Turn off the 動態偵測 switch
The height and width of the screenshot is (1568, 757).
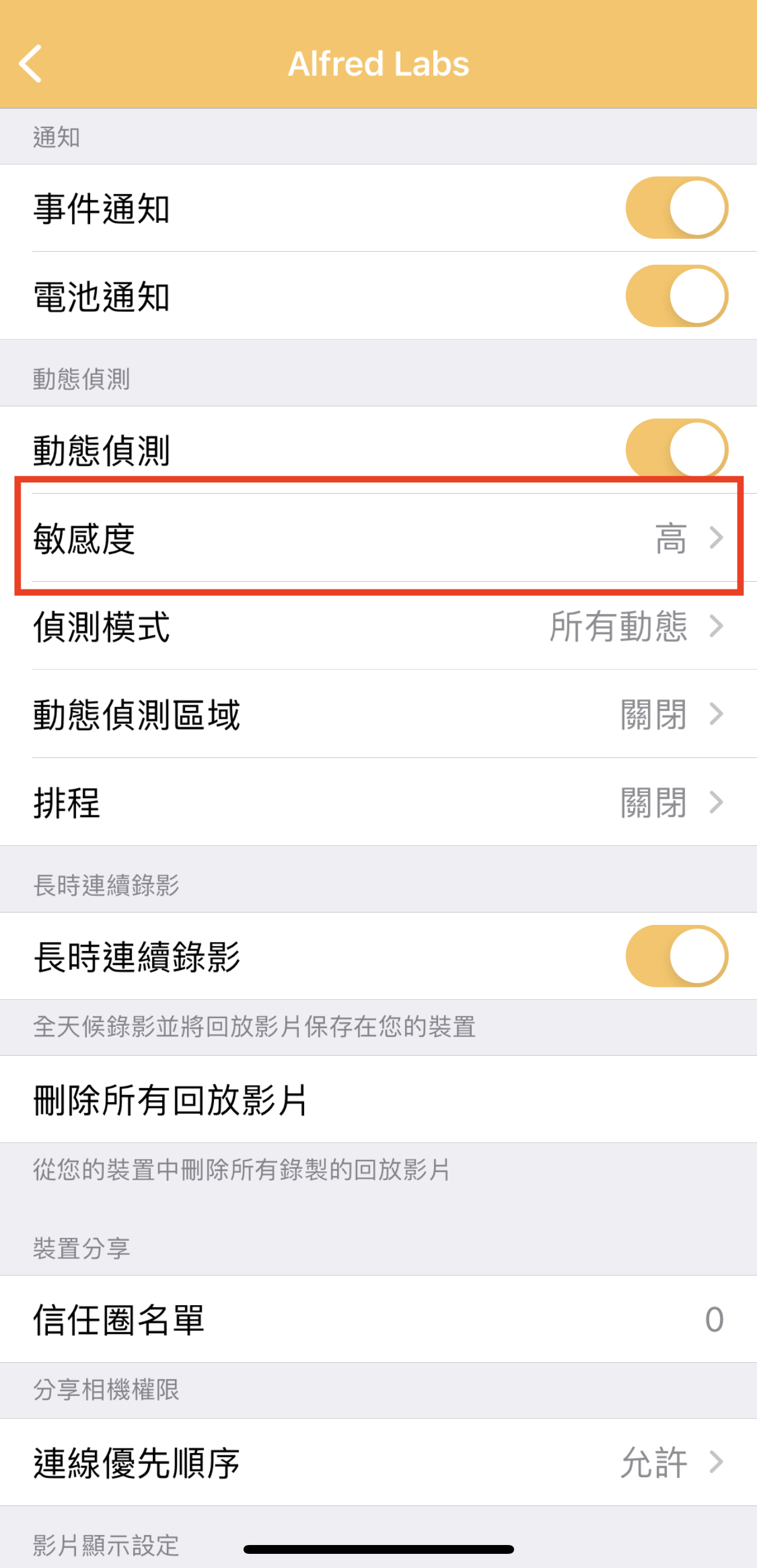[x=676, y=449]
